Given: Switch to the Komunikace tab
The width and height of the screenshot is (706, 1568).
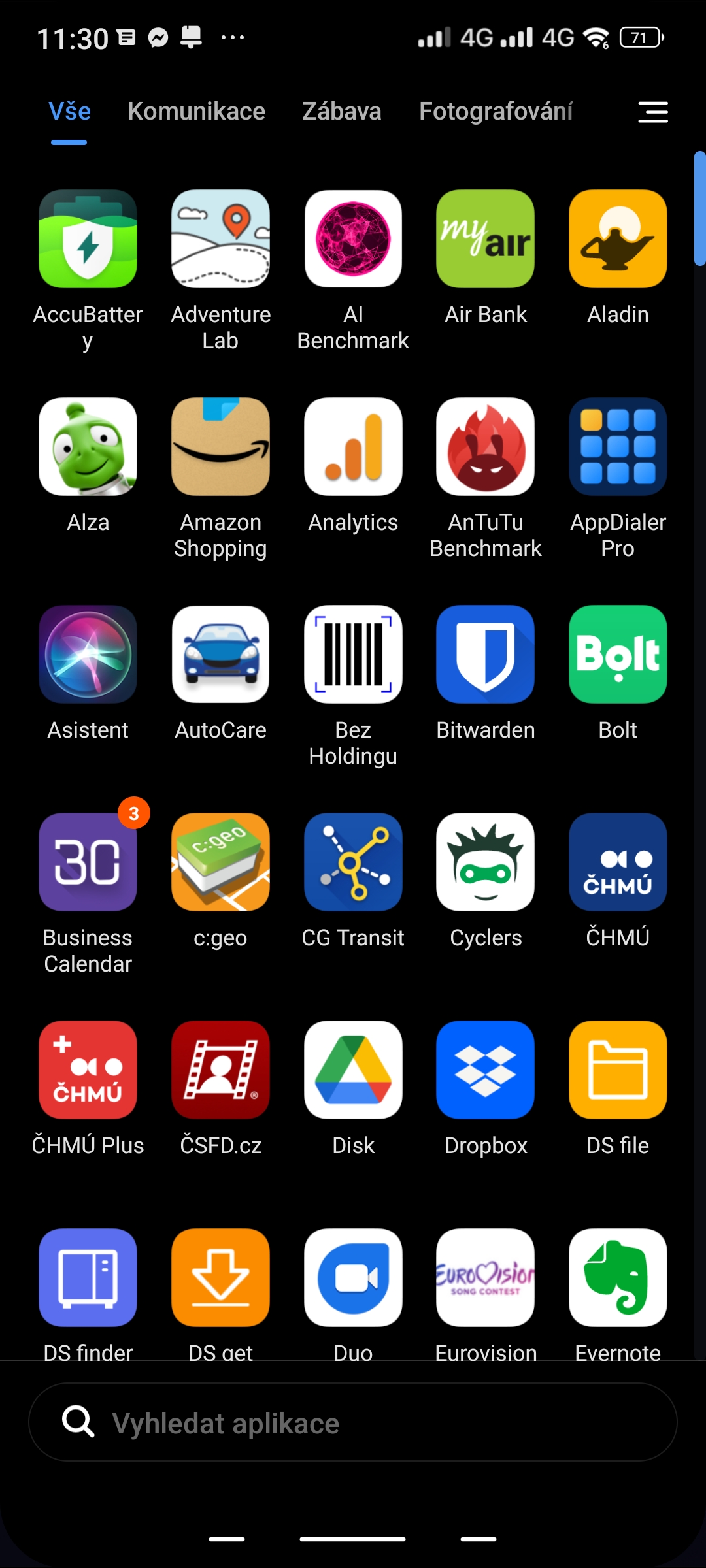Looking at the screenshot, I should [196, 112].
